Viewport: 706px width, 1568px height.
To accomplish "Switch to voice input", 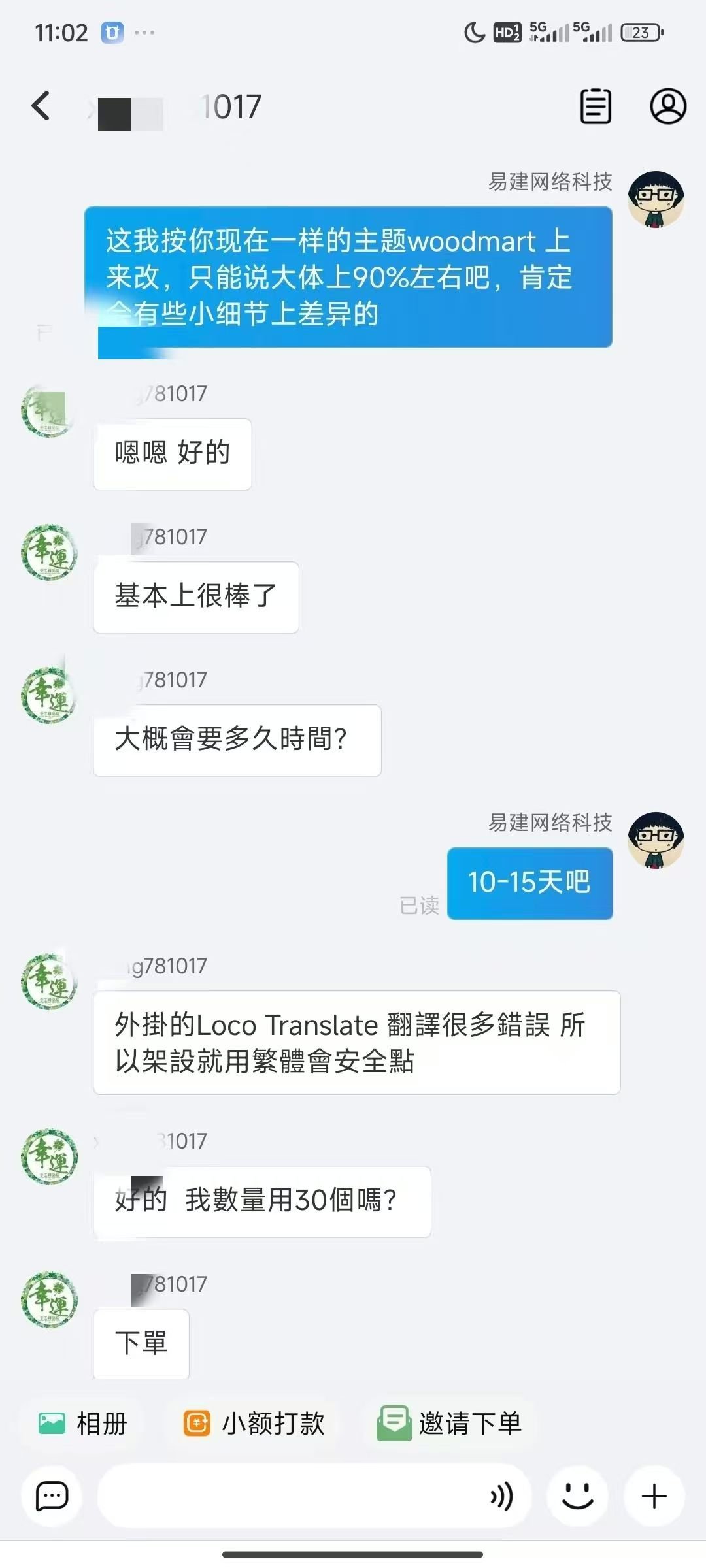I will [x=501, y=1495].
